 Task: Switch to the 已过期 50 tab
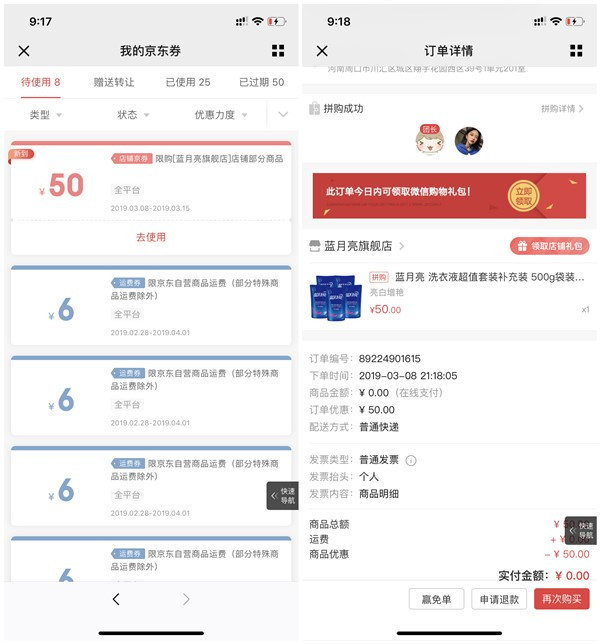pos(261,82)
